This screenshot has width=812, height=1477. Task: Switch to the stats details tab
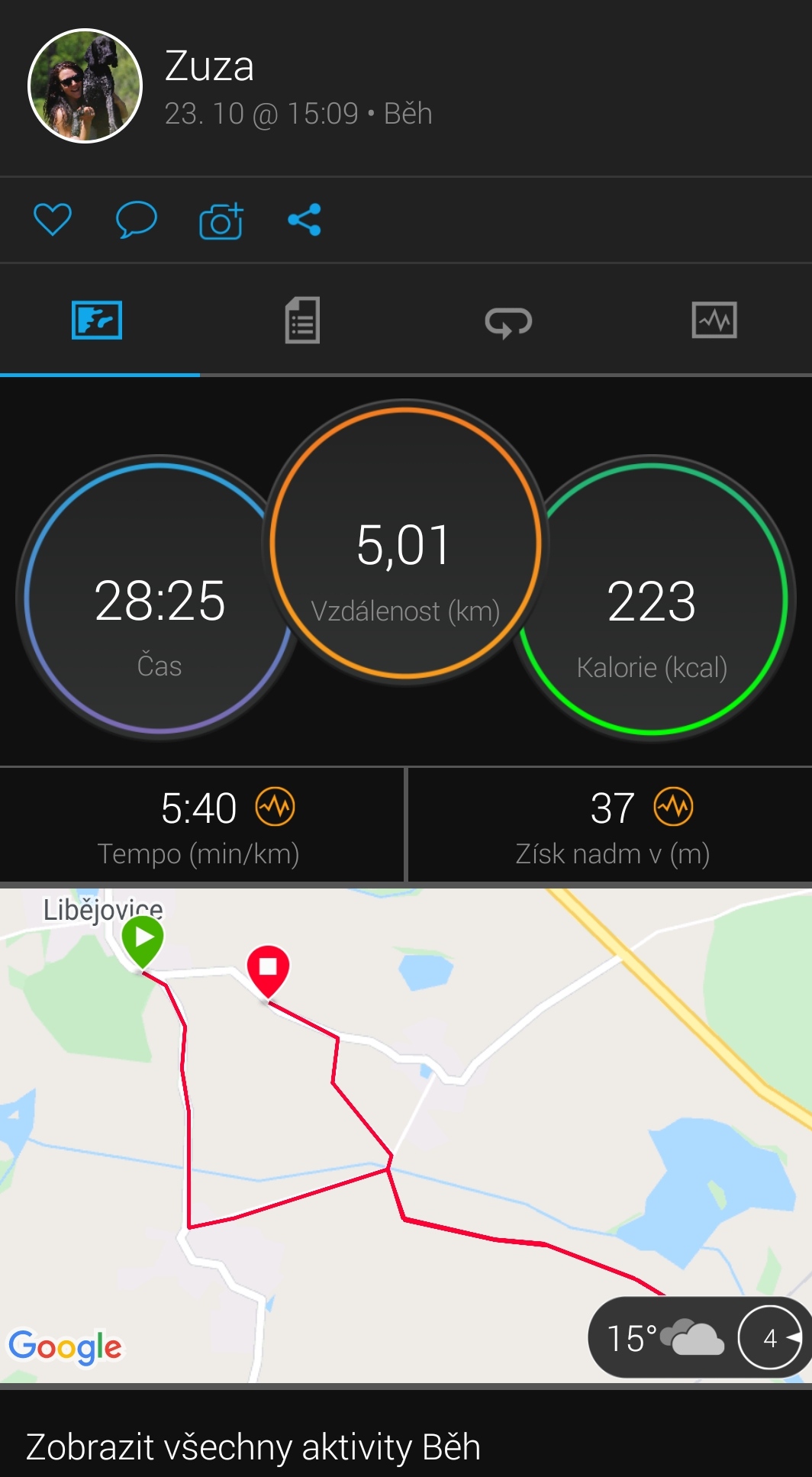[302, 320]
